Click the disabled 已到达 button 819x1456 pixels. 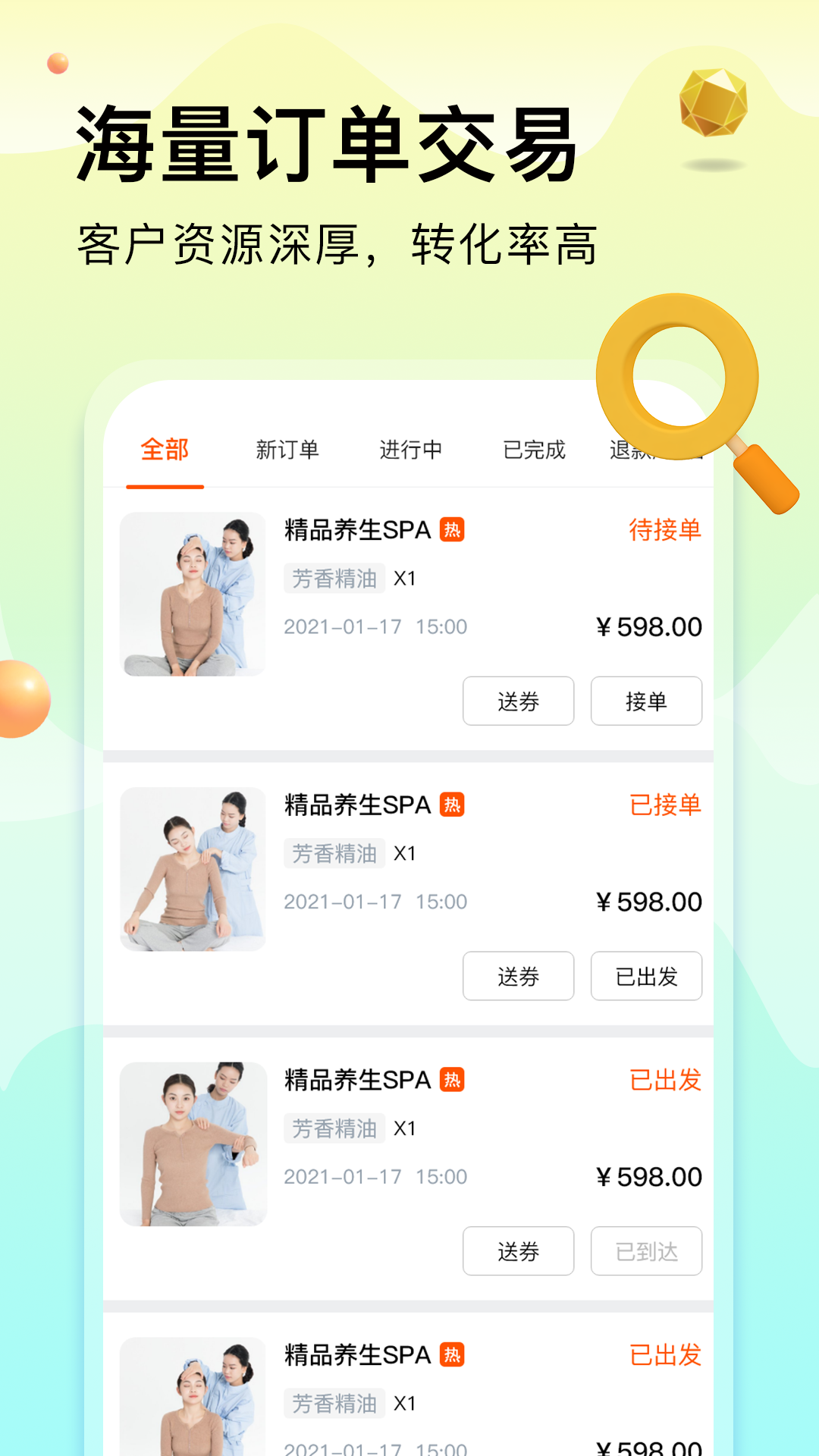[646, 1251]
